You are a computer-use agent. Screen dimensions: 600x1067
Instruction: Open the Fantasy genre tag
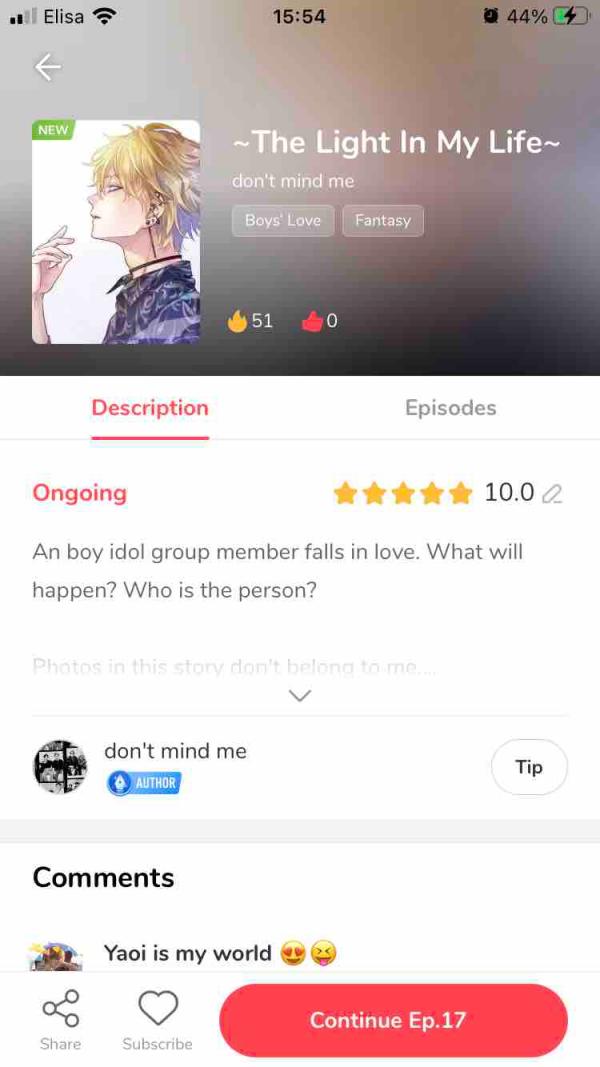coord(383,220)
